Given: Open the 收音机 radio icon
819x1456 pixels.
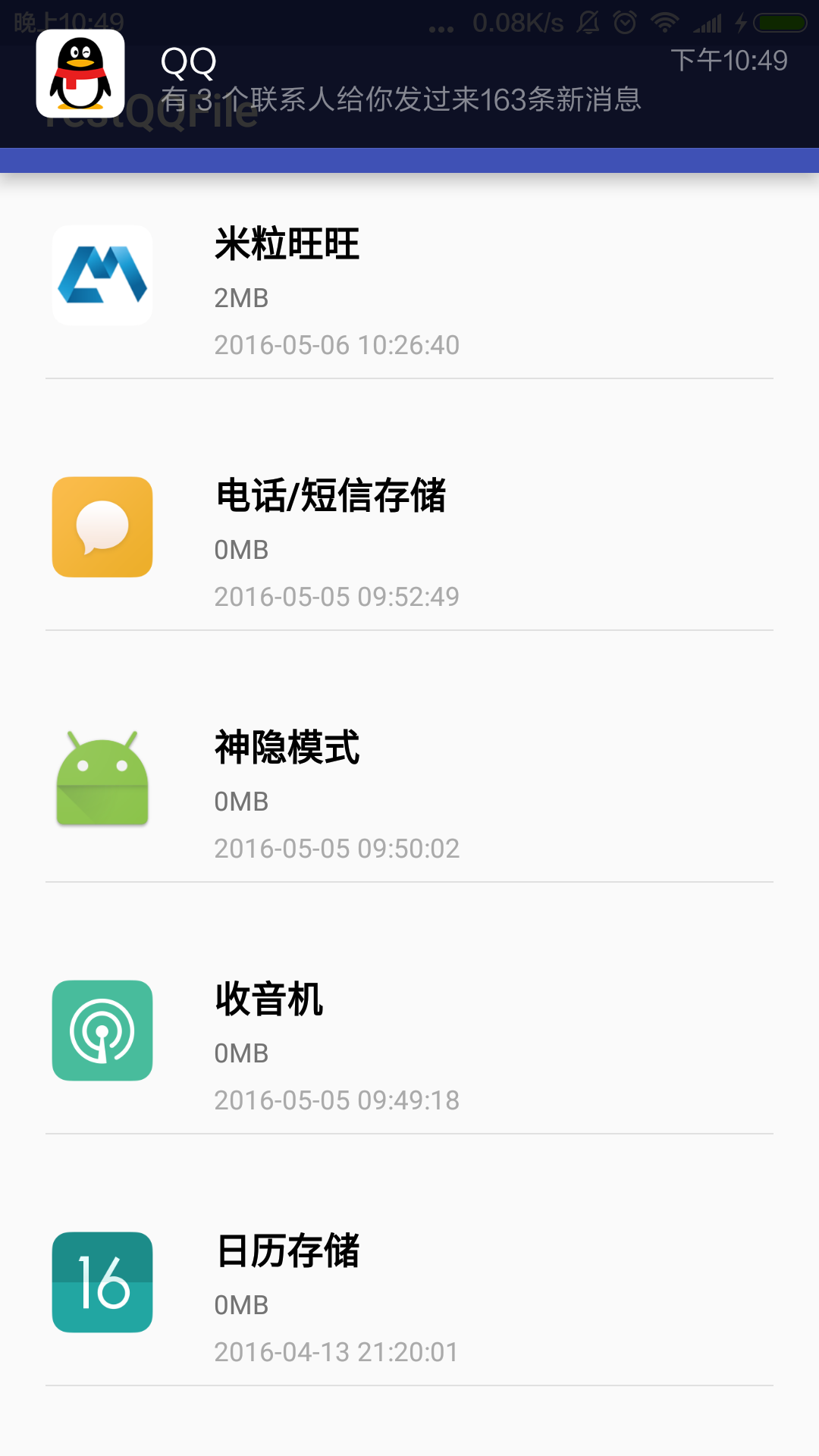Looking at the screenshot, I should coord(102,1030).
